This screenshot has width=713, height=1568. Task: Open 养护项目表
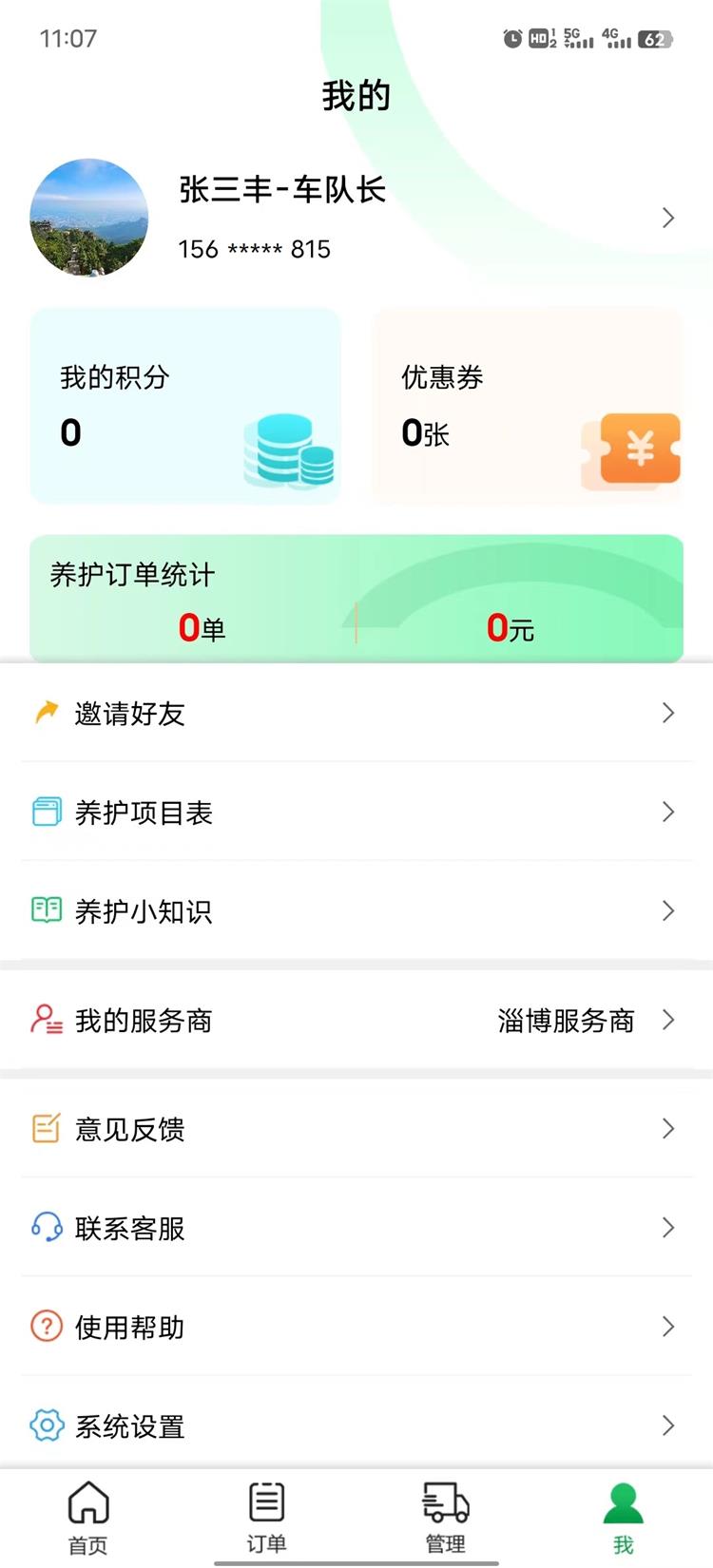click(x=356, y=812)
